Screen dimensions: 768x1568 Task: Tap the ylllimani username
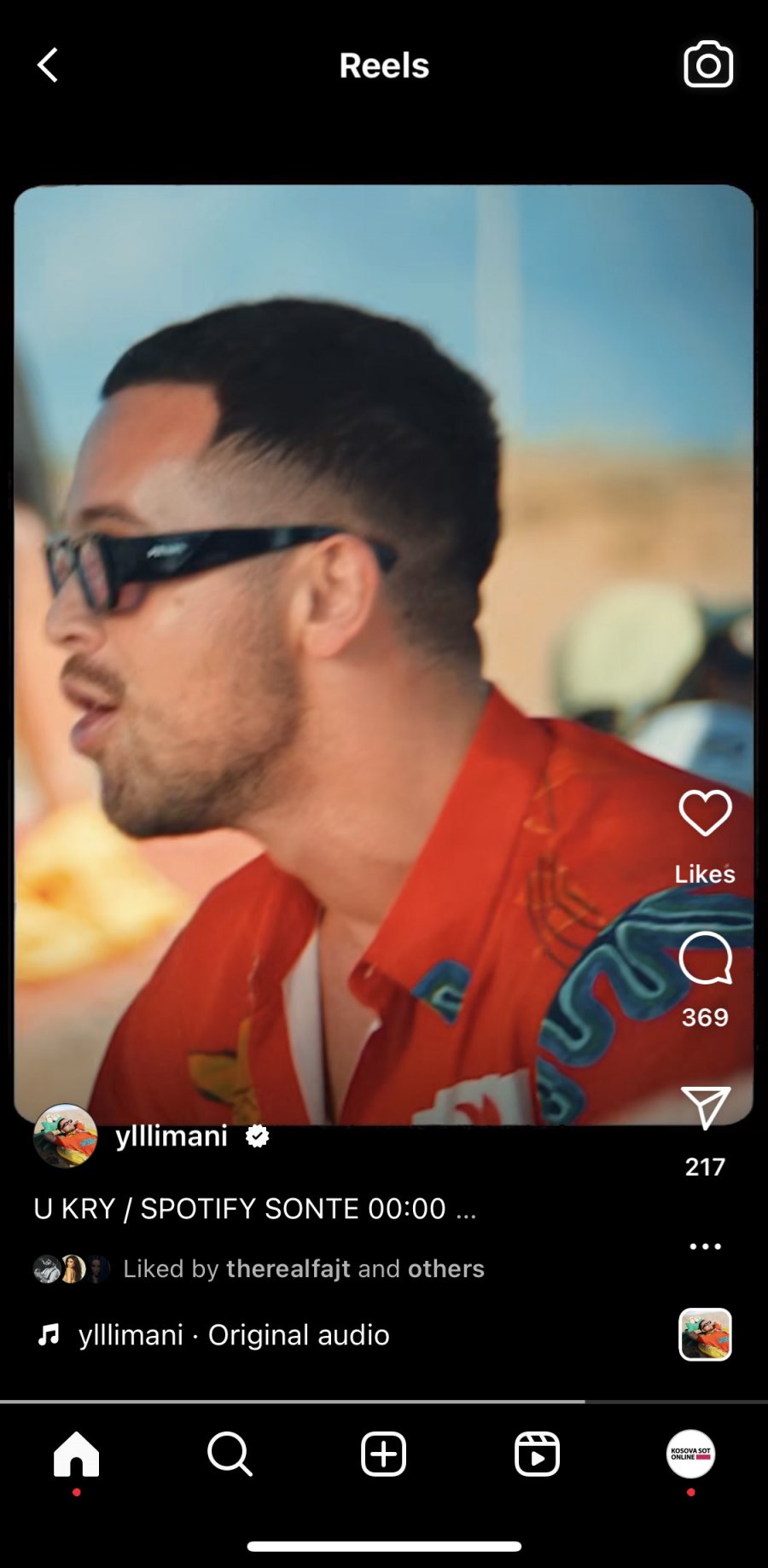[172, 1136]
